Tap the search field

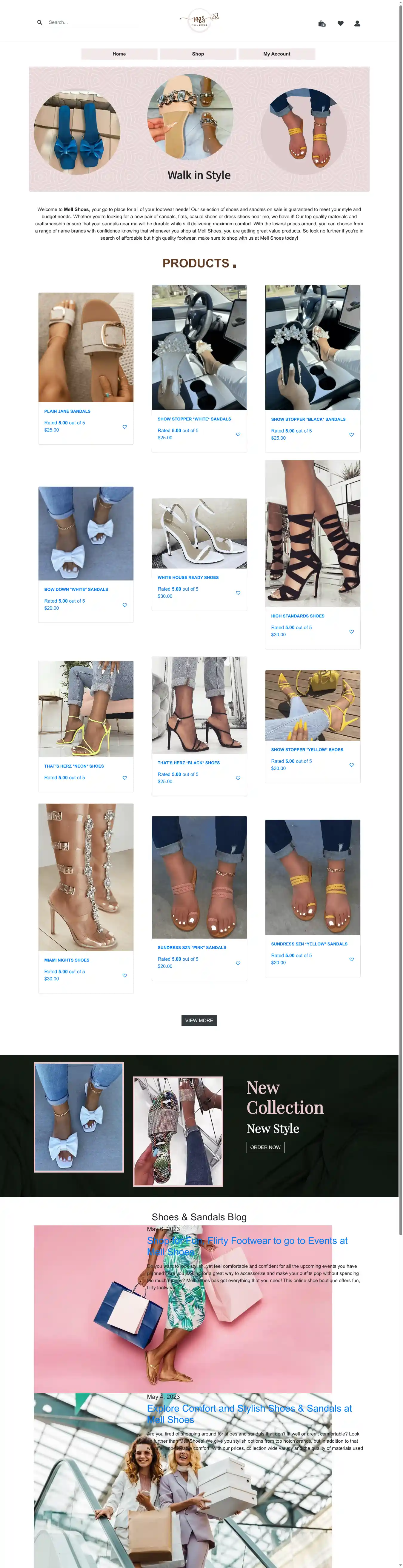(x=91, y=22)
